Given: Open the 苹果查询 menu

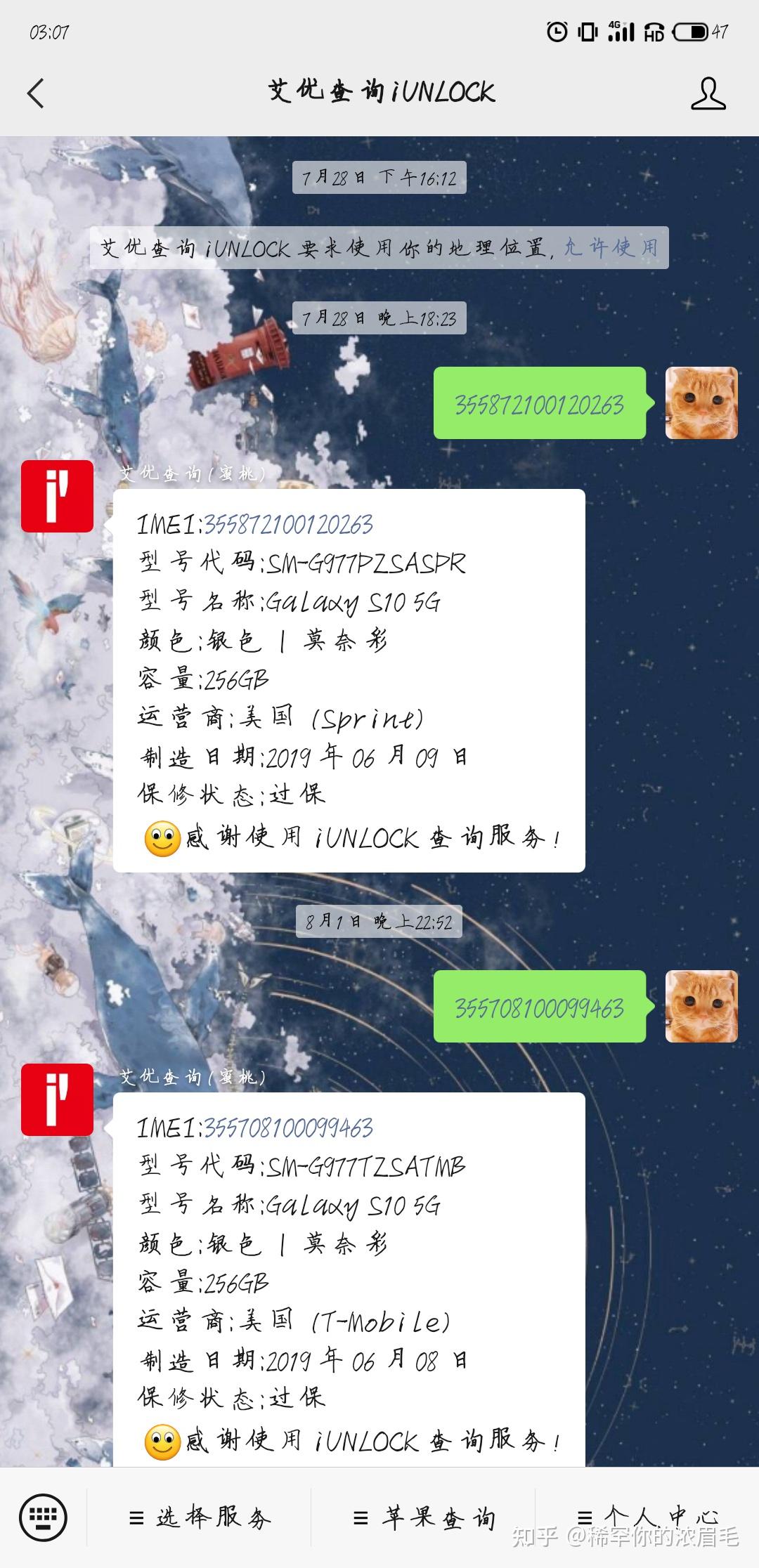Looking at the screenshot, I should (x=424, y=1518).
